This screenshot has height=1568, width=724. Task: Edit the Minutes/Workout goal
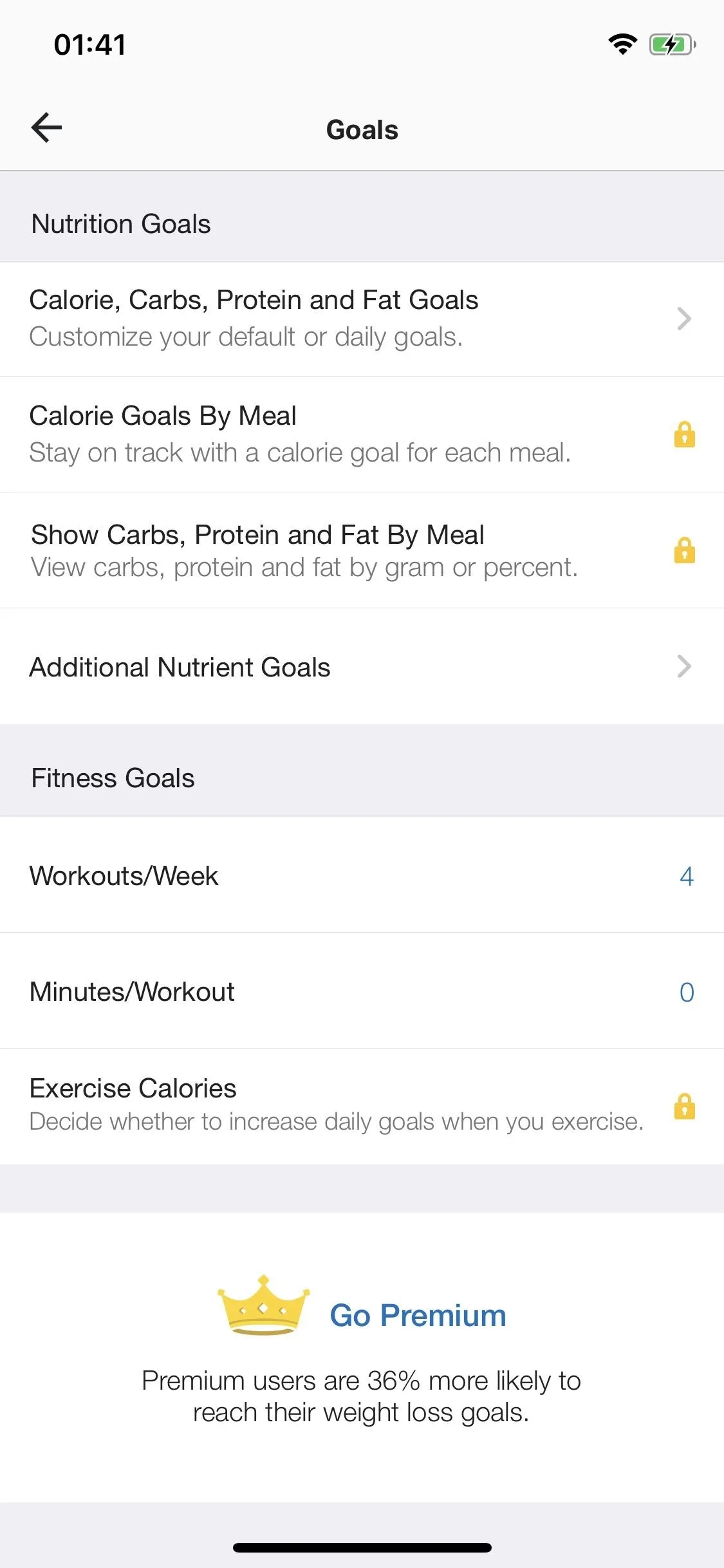pyautogui.click(x=362, y=991)
